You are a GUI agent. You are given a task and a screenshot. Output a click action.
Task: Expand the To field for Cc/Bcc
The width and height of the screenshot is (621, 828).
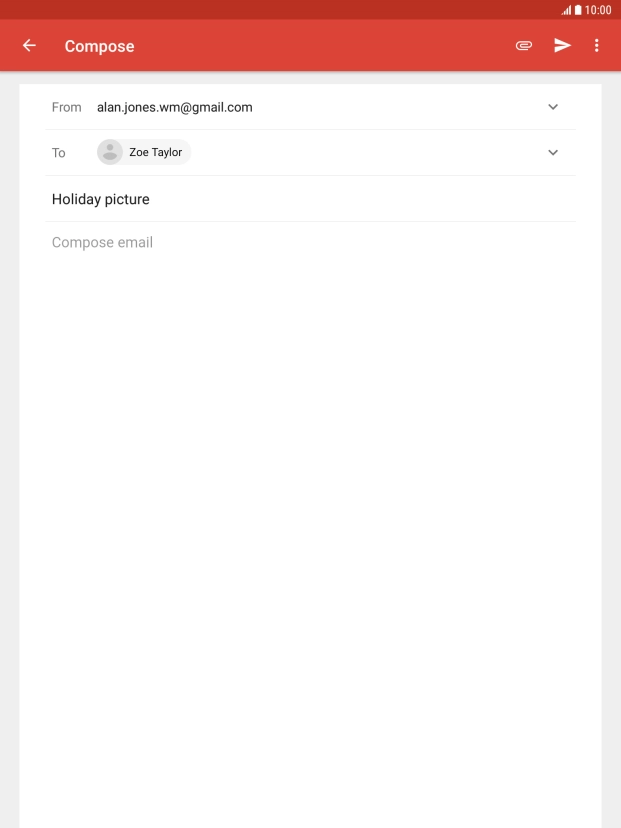553,153
